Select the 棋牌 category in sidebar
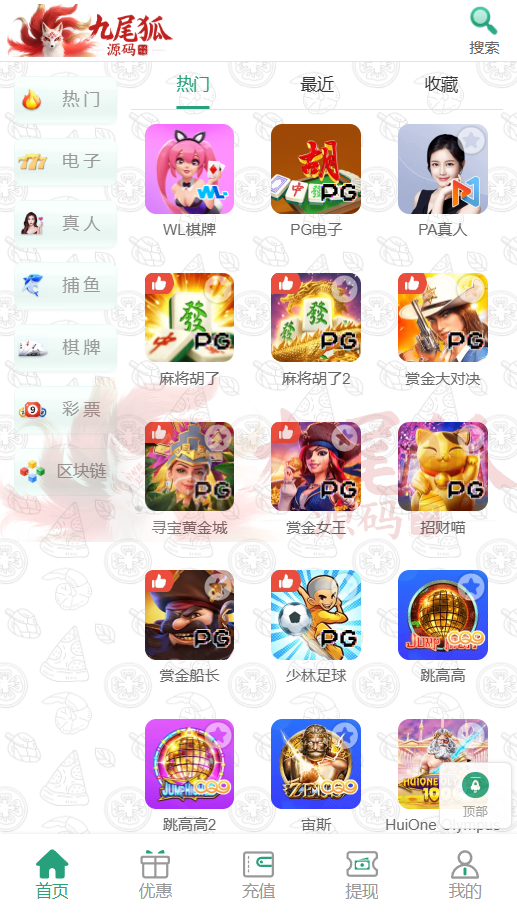517x919 pixels. point(65,347)
